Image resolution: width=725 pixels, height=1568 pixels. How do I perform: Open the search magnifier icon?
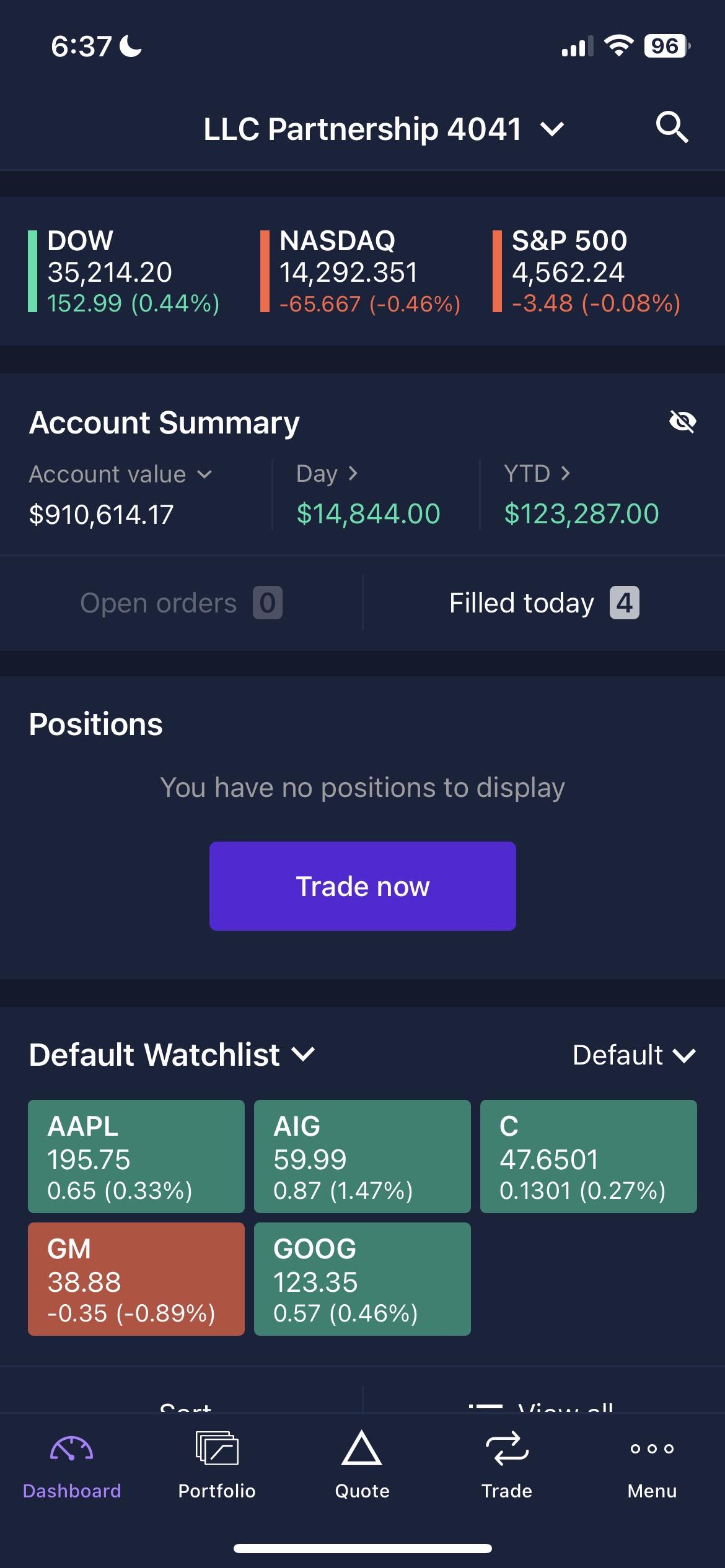tap(672, 128)
